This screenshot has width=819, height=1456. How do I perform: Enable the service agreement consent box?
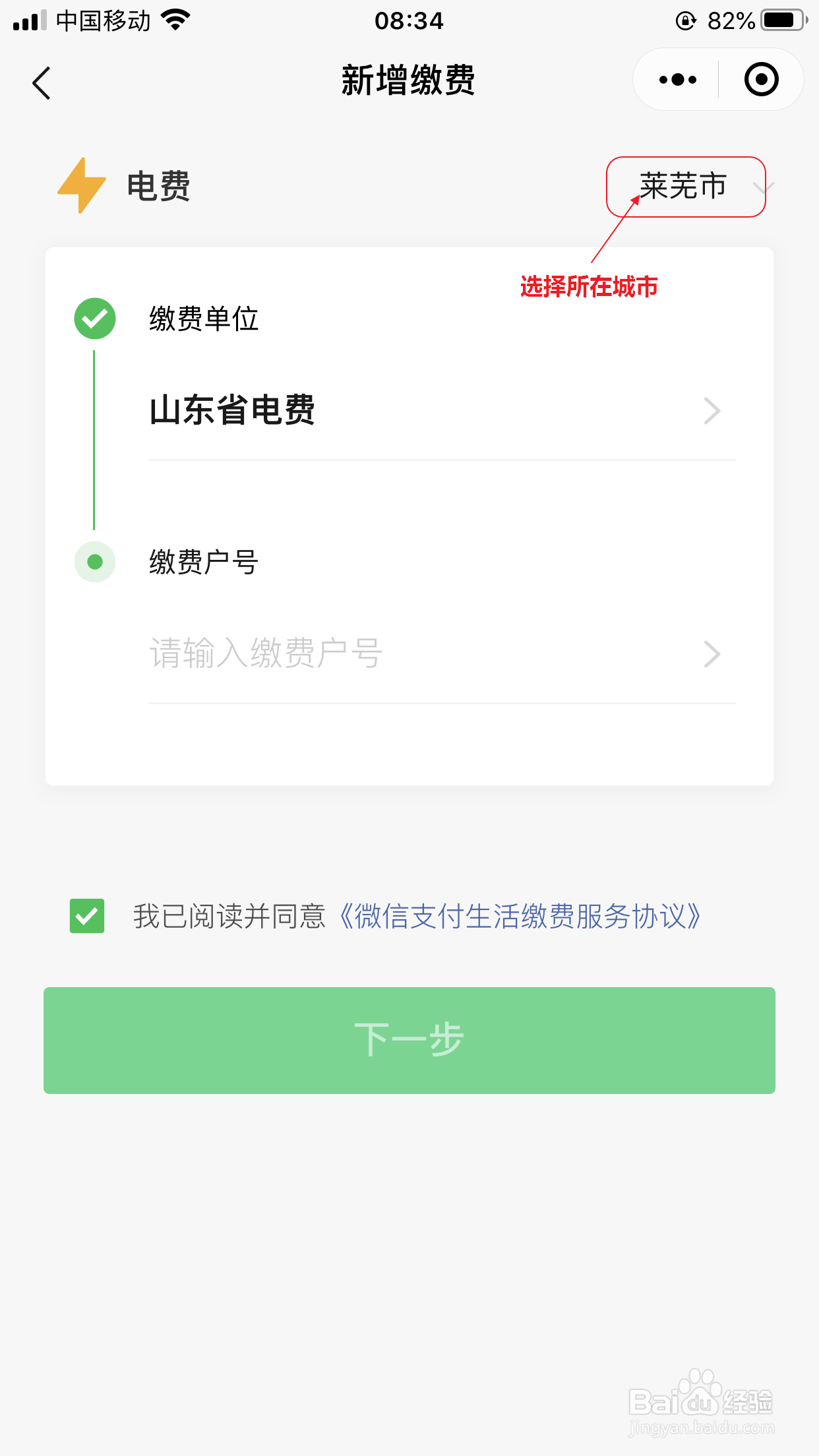click(x=86, y=915)
